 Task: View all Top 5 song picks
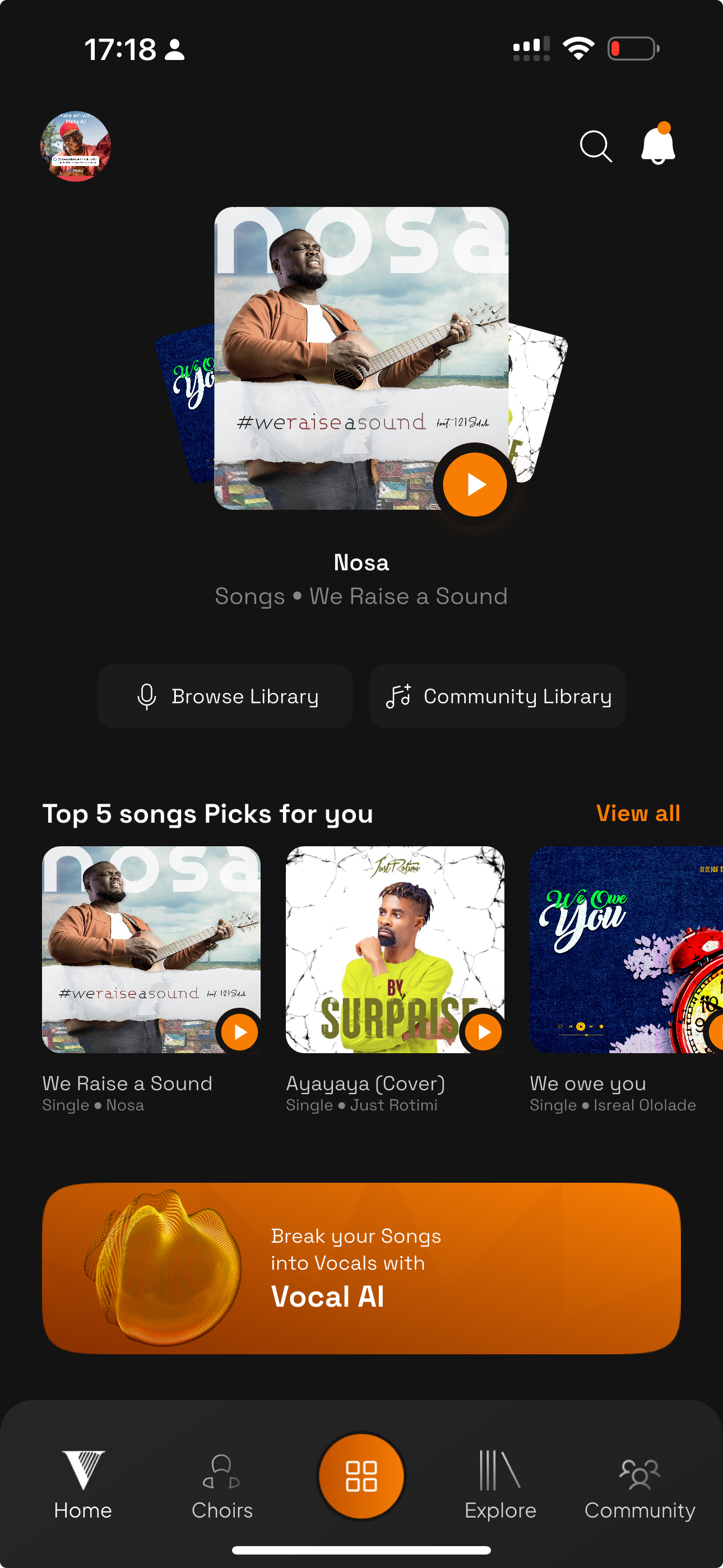pos(638,814)
